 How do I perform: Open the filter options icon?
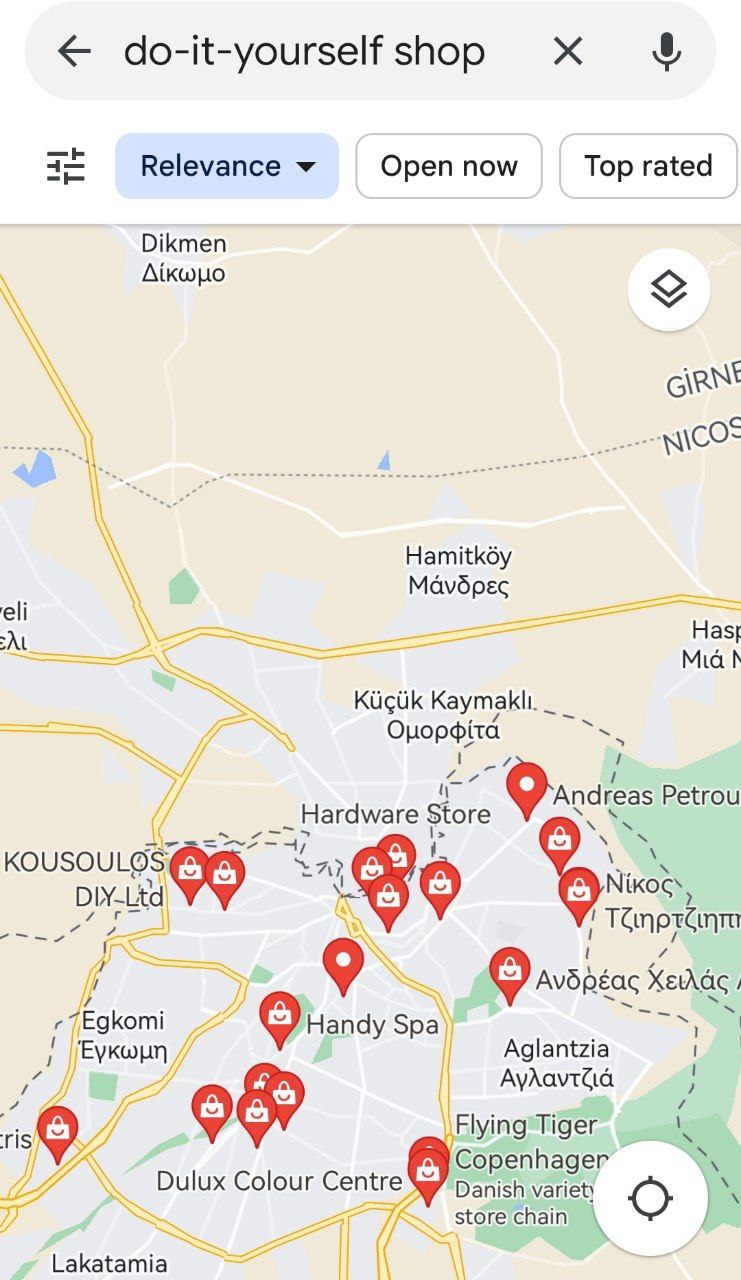(x=67, y=166)
